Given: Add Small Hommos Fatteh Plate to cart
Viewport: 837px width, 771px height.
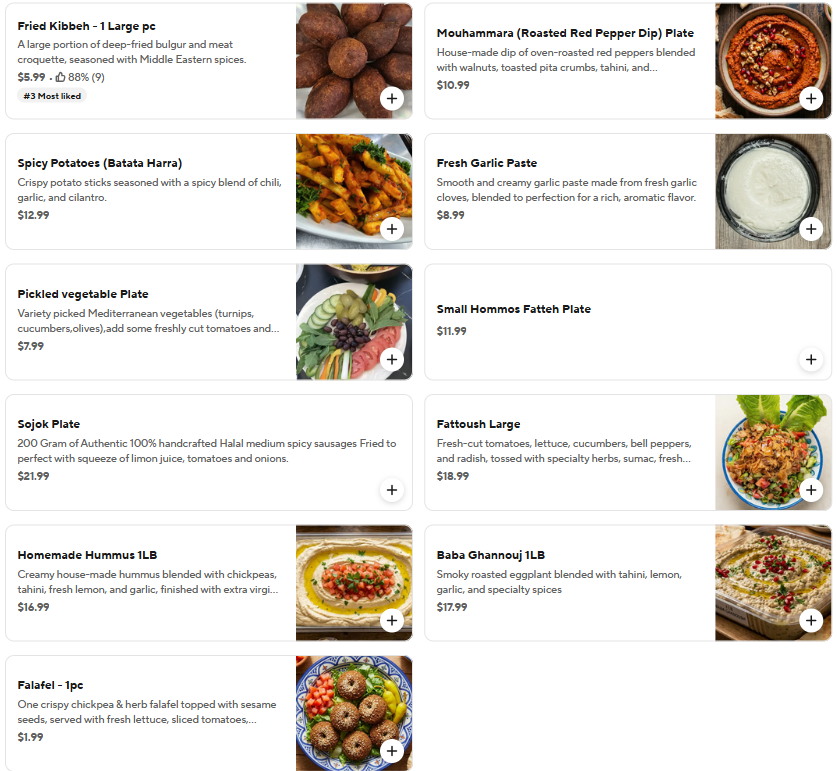Looking at the screenshot, I should [811, 359].
